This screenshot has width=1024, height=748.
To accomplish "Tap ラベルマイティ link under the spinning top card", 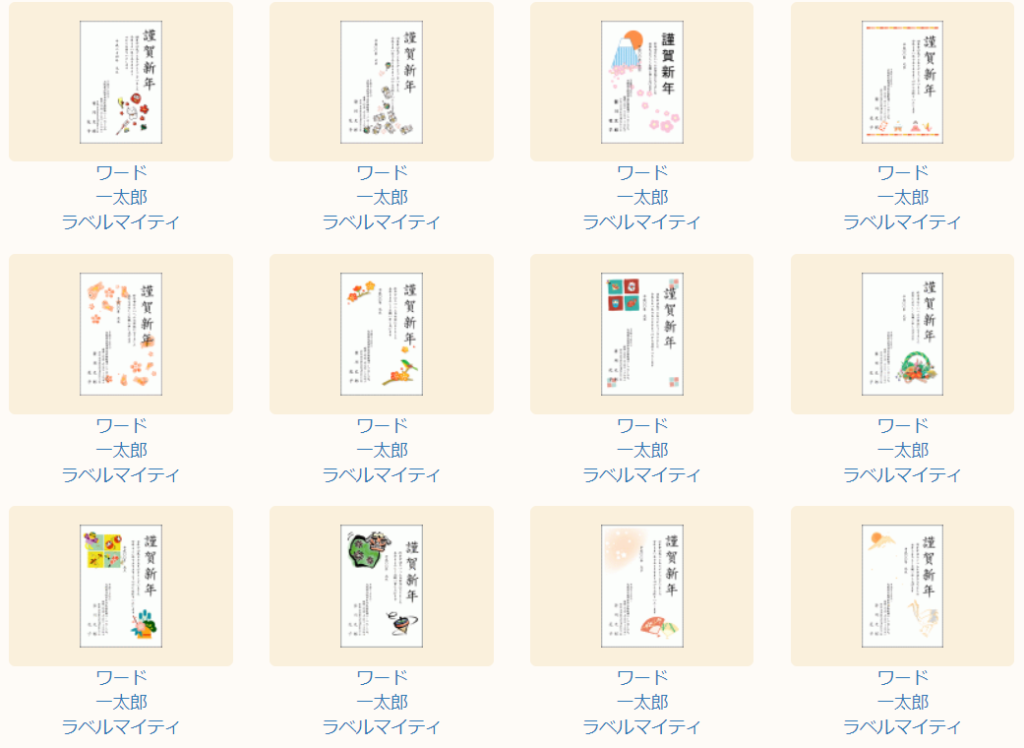I will 381,727.
